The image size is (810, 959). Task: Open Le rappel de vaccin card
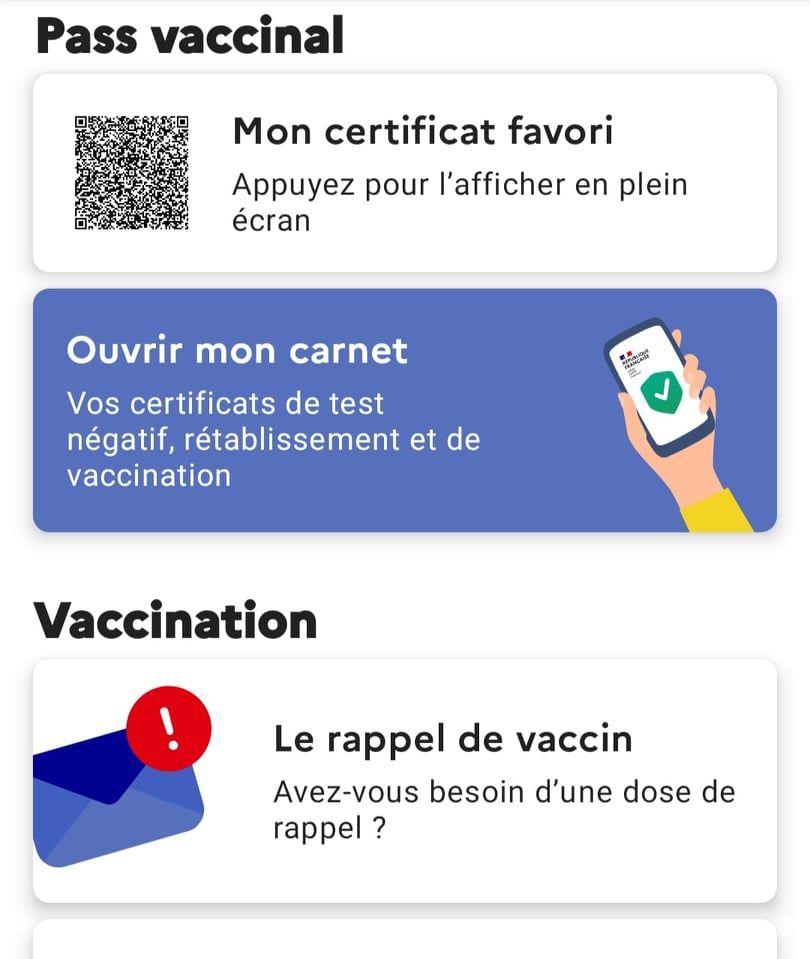404,780
